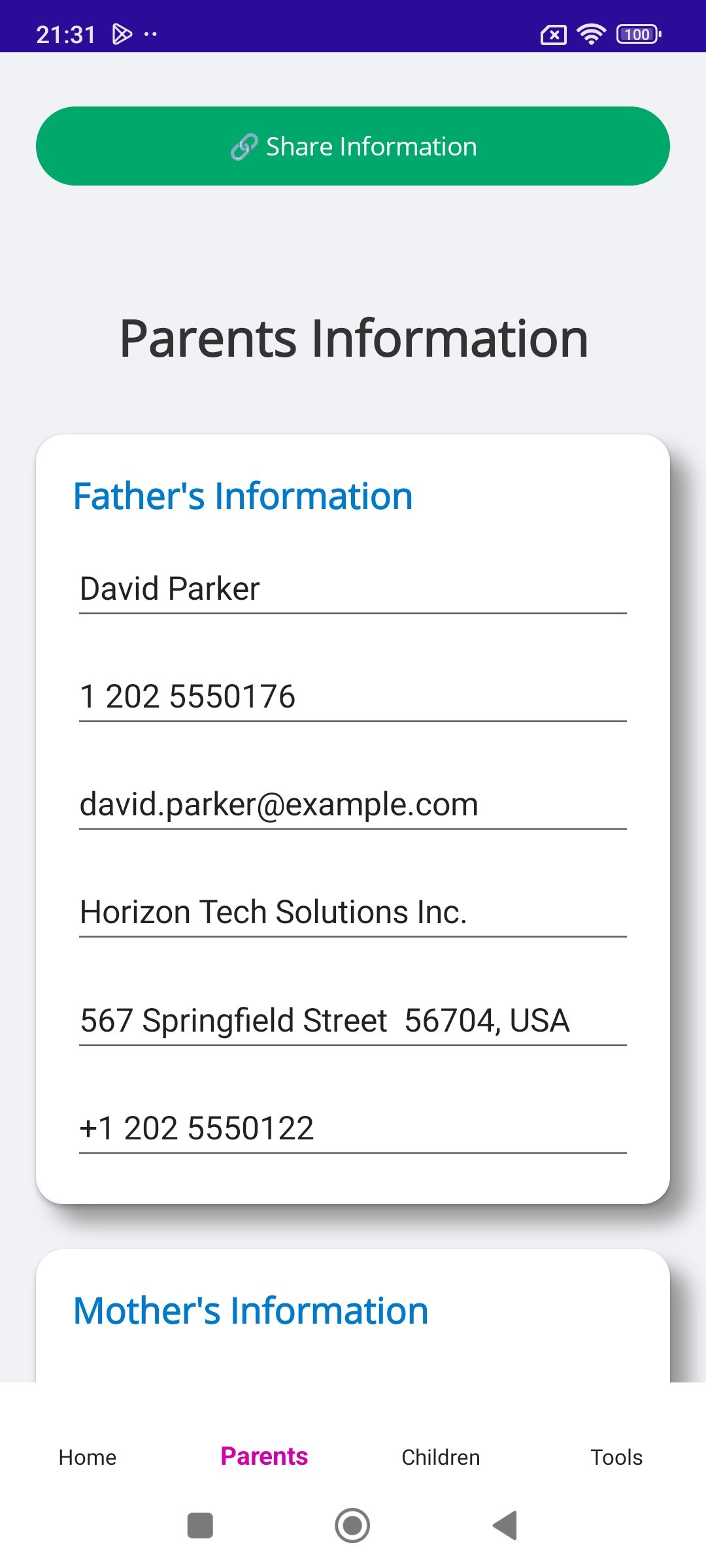This screenshot has height=1568, width=706.
Task: Go back using the system back button
Action: pos(505,1526)
